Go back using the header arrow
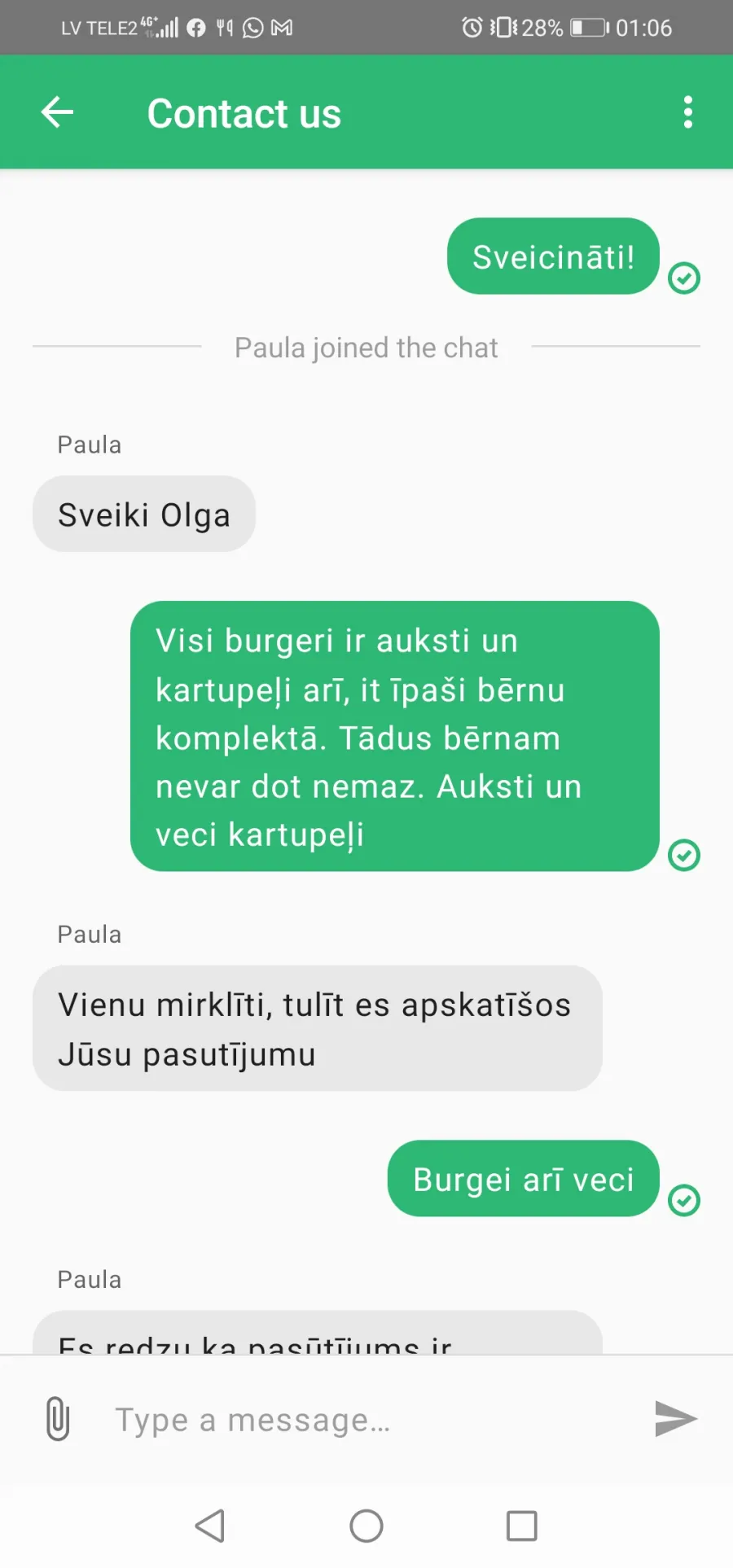 [57, 112]
